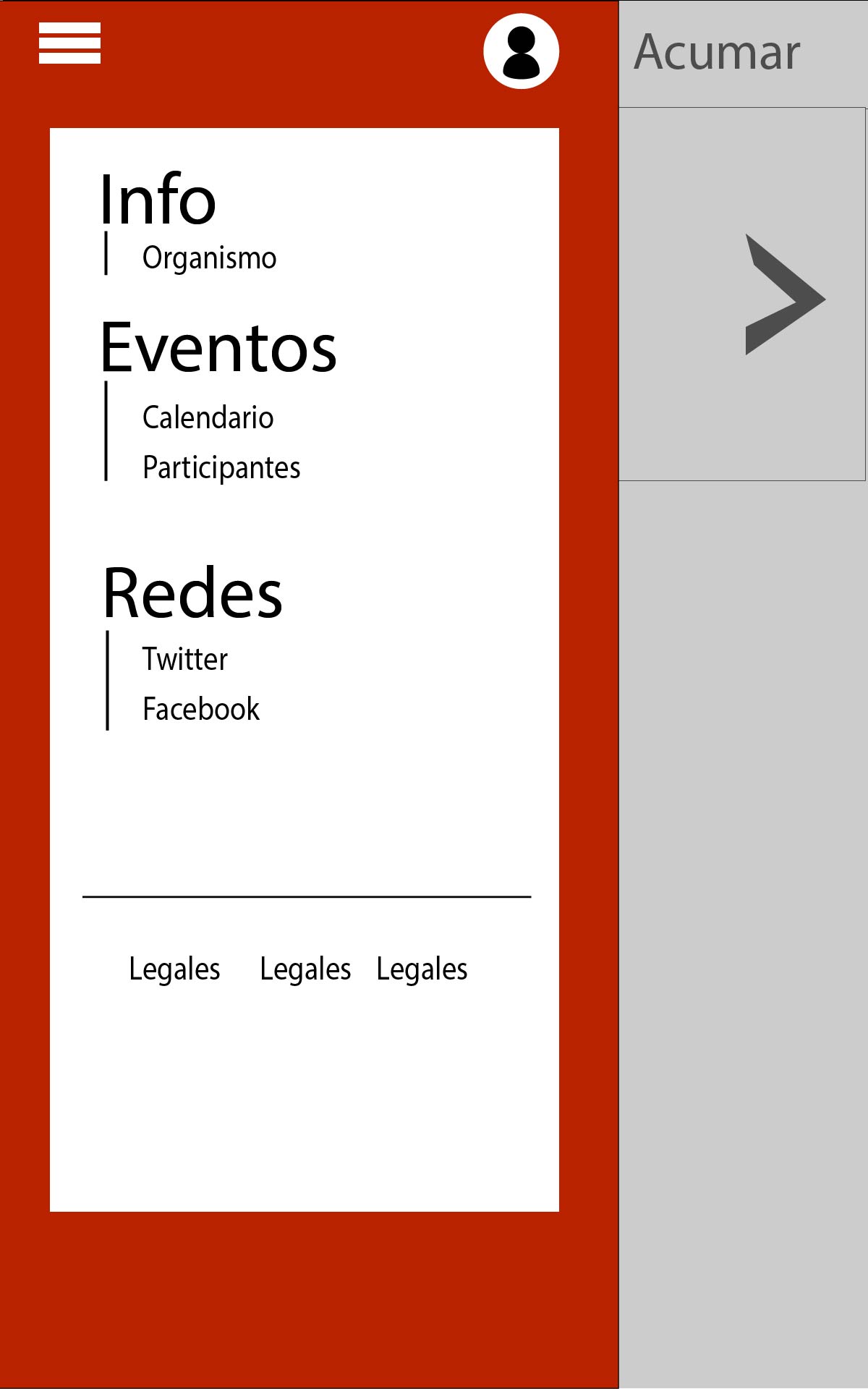This screenshot has width=868, height=1389.
Task: Select Facebook under Redes
Action: [x=200, y=709]
